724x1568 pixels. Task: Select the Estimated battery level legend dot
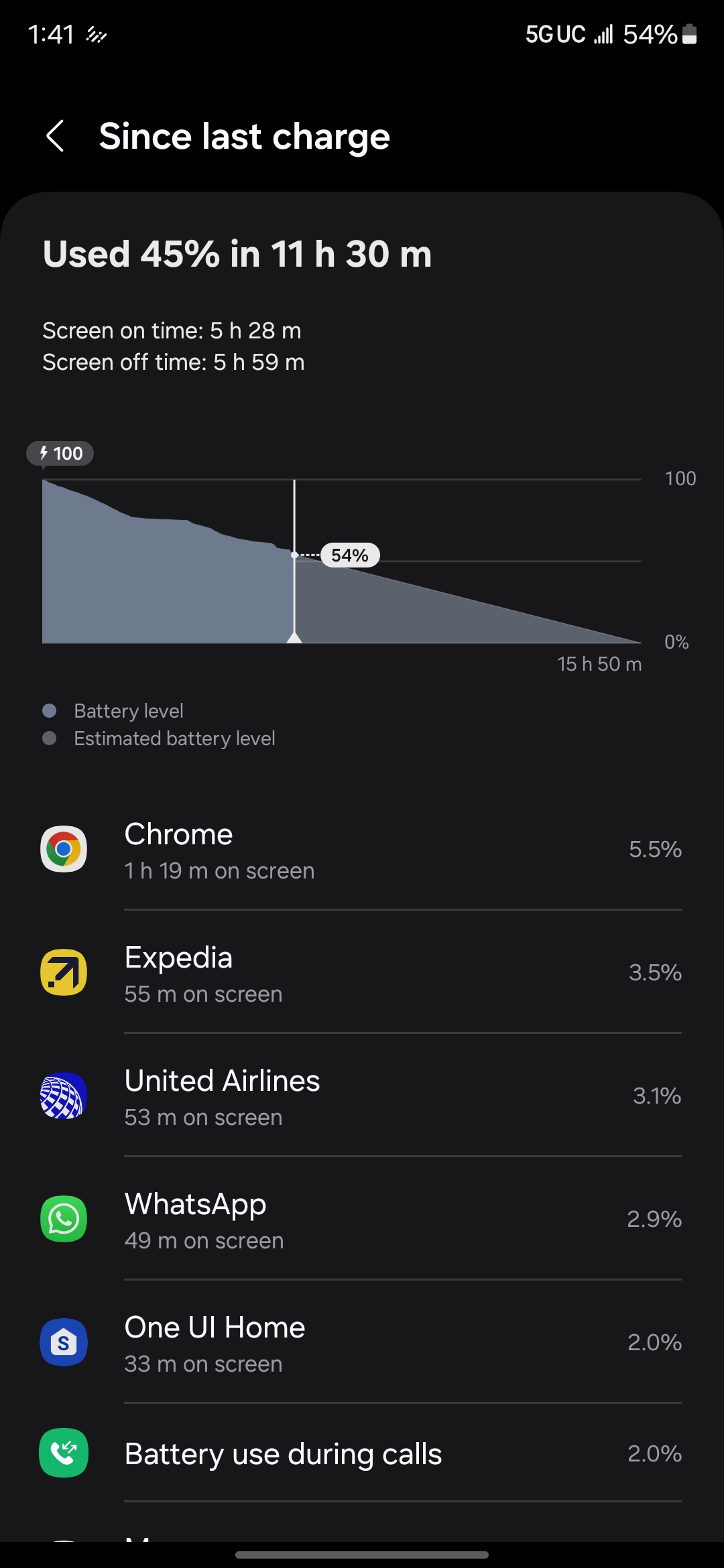49,738
